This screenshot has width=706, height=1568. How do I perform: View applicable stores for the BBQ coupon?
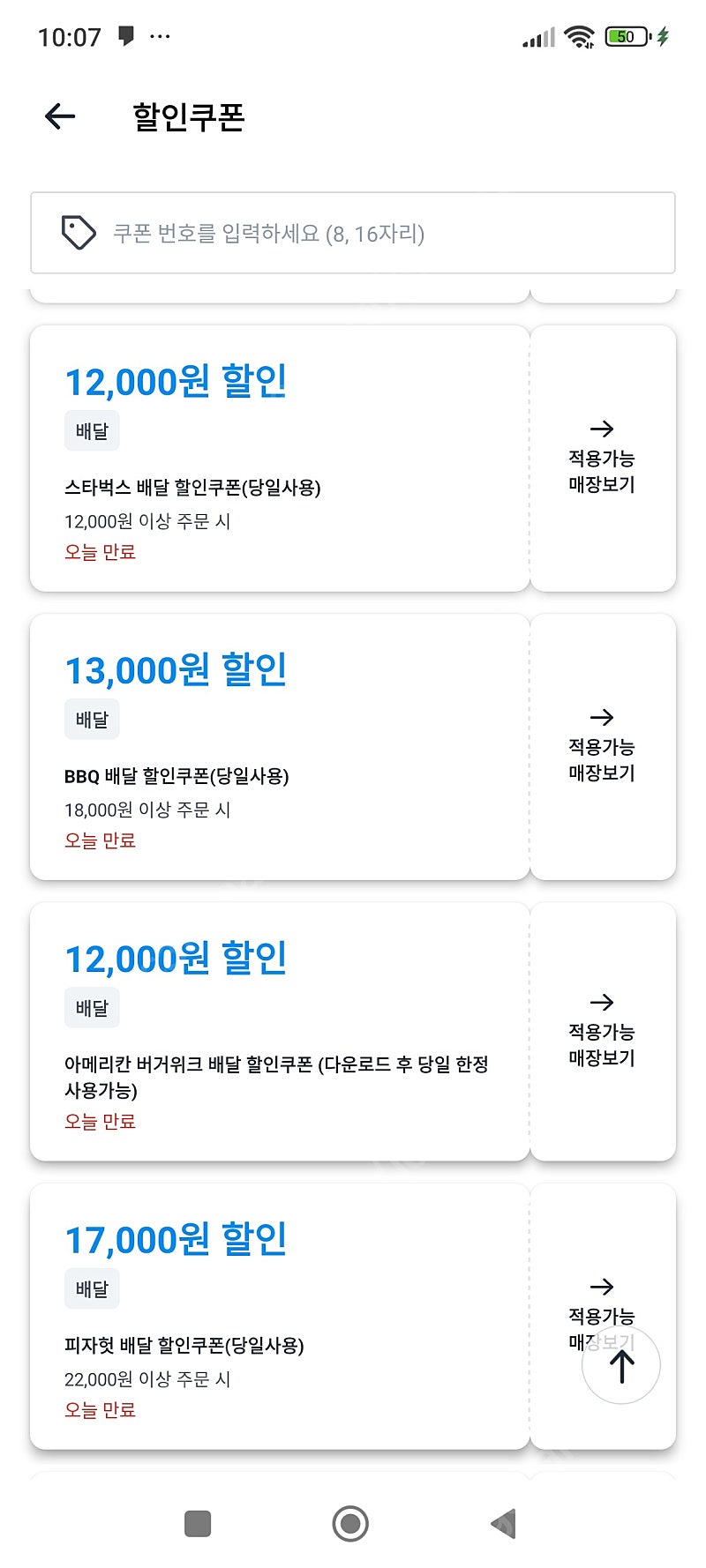pos(603,747)
